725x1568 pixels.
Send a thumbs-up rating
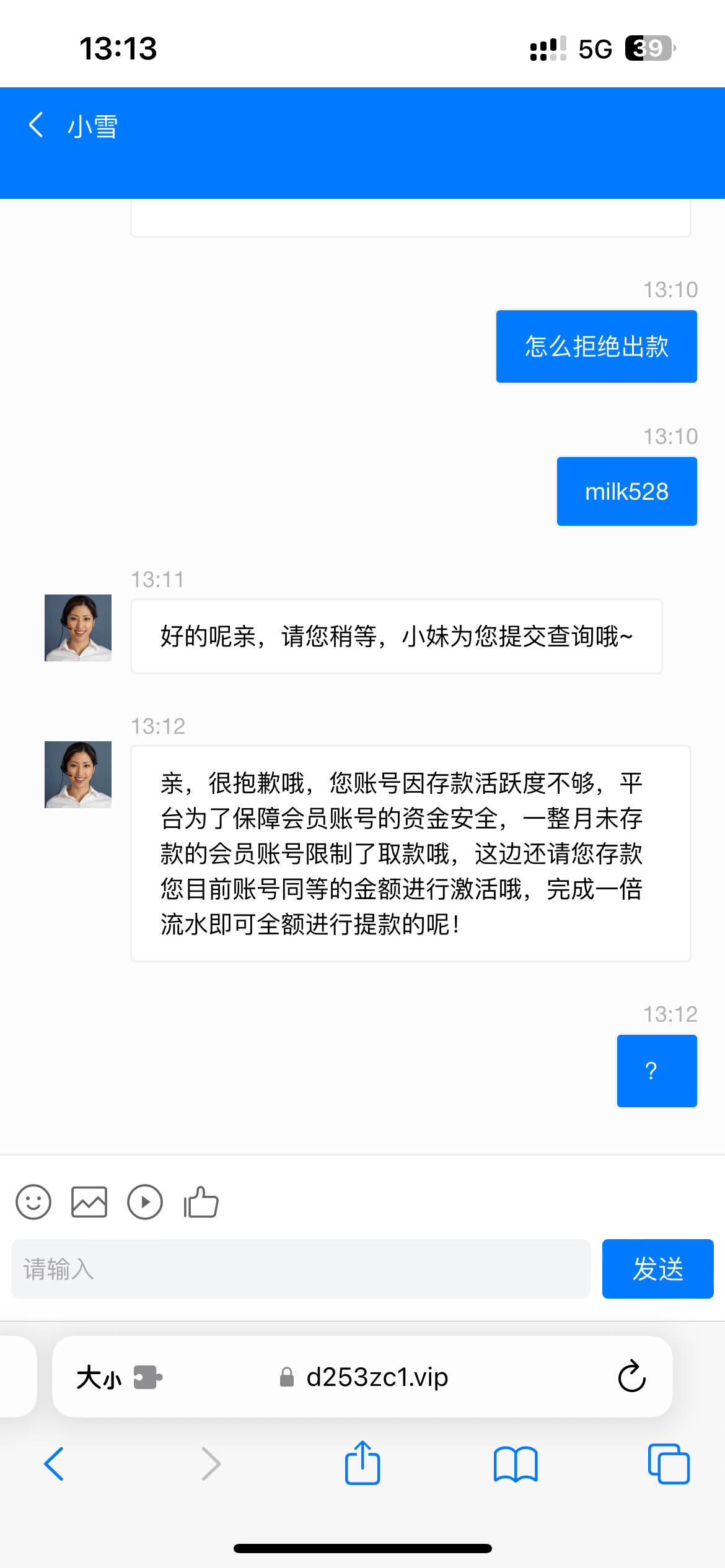coord(201,1202)
